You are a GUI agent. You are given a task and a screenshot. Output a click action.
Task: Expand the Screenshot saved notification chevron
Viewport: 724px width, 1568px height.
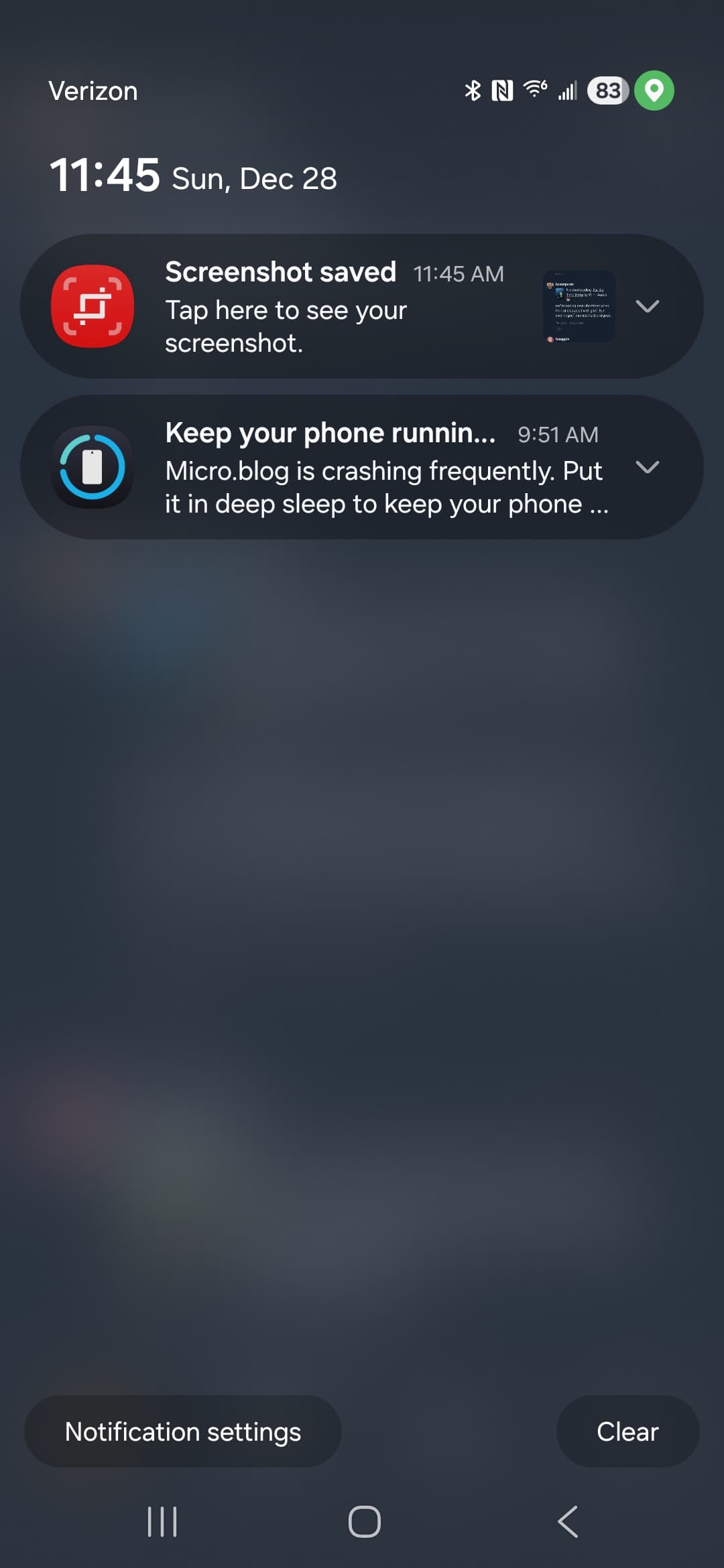tap(647, 306)
